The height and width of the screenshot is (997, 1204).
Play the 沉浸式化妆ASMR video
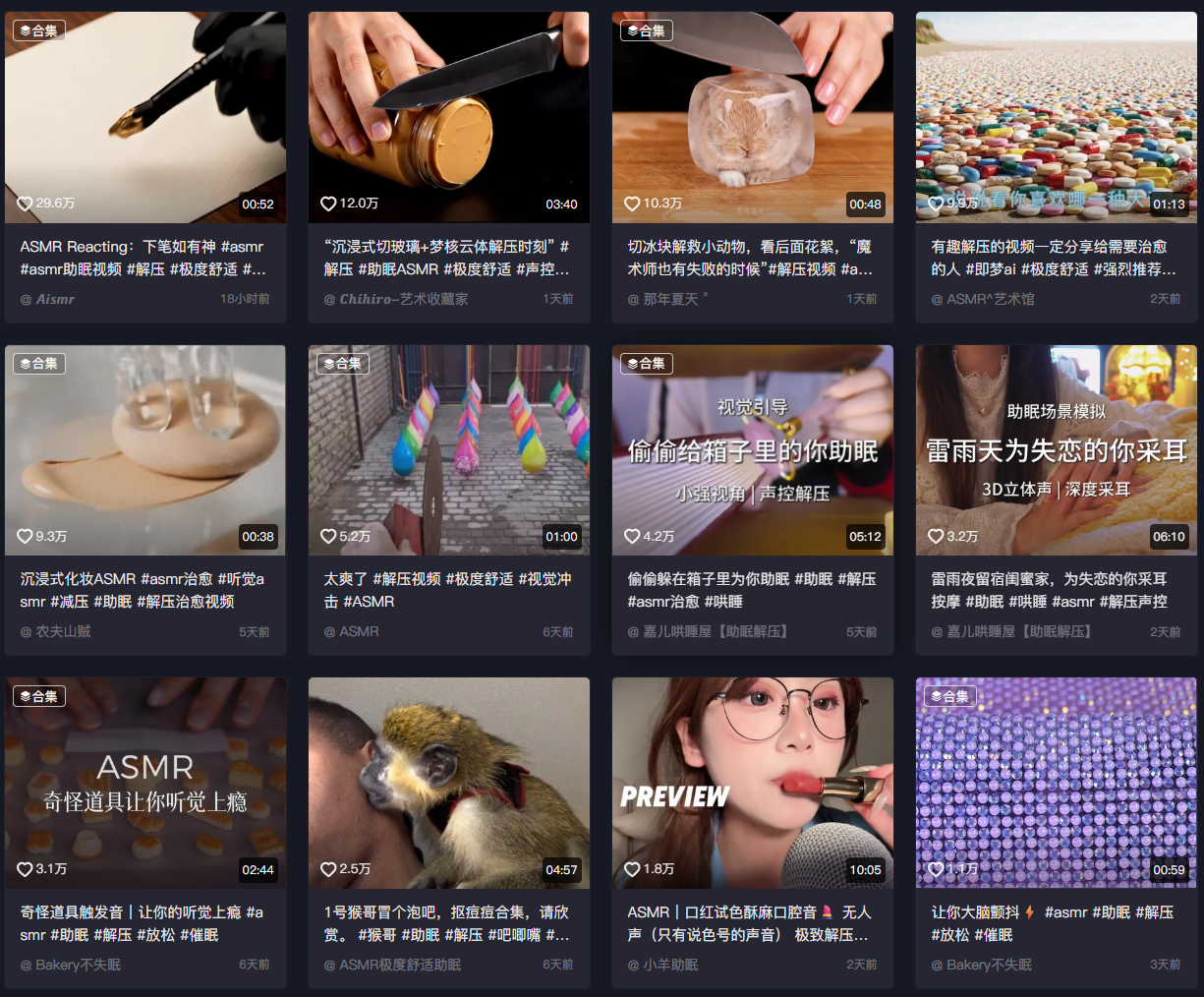(x=145, y=450)
